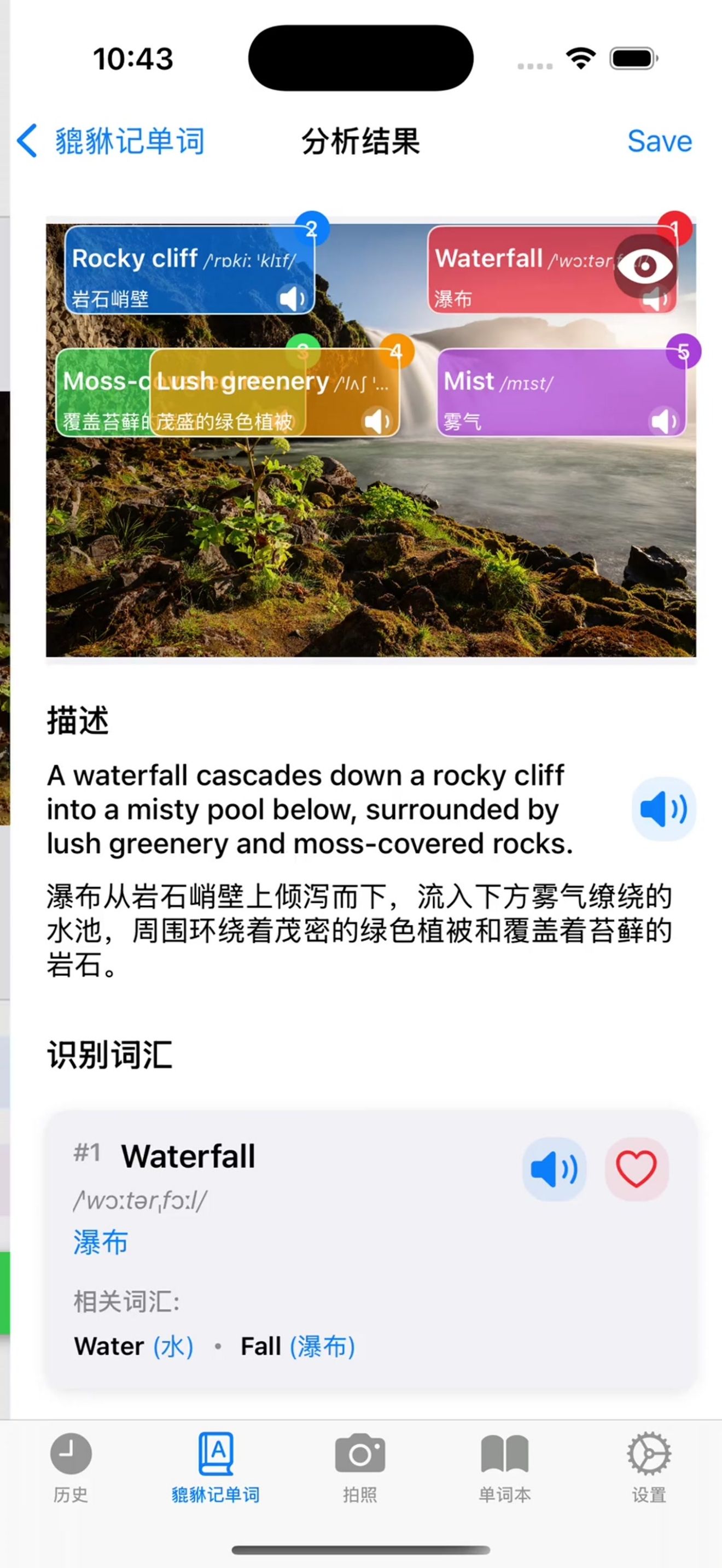This screenshot has width=722, height=1568.
Task: Play pronunciation of Waterfall label
Action: pyautogui.click(x=654, y=299)
